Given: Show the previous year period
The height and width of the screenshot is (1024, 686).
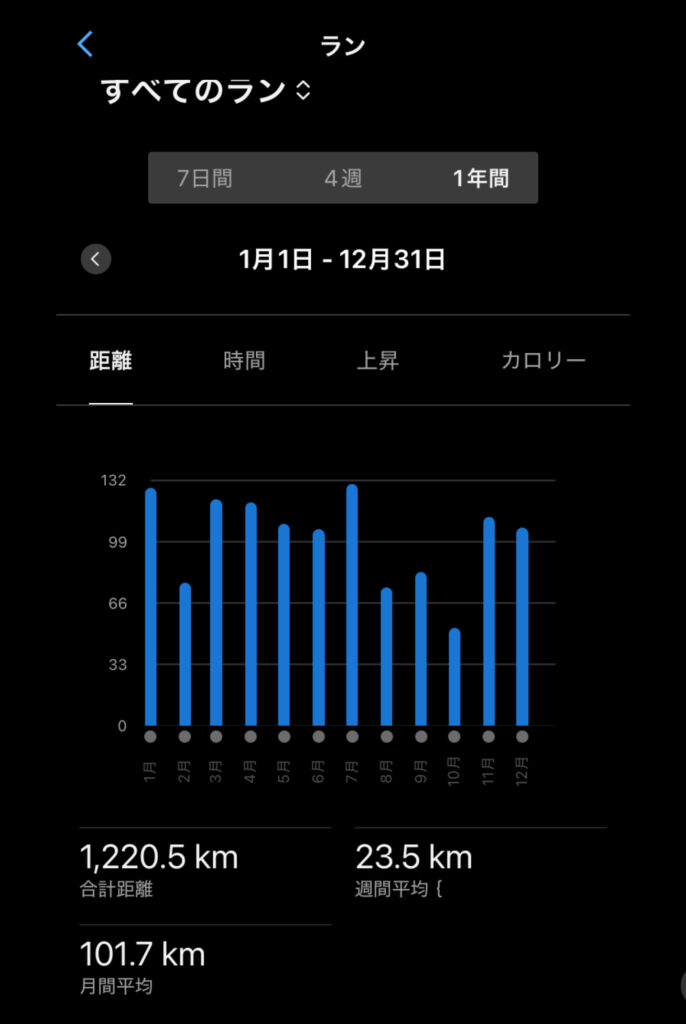Looking at the screenshot, I should click(x=95, y=260).
